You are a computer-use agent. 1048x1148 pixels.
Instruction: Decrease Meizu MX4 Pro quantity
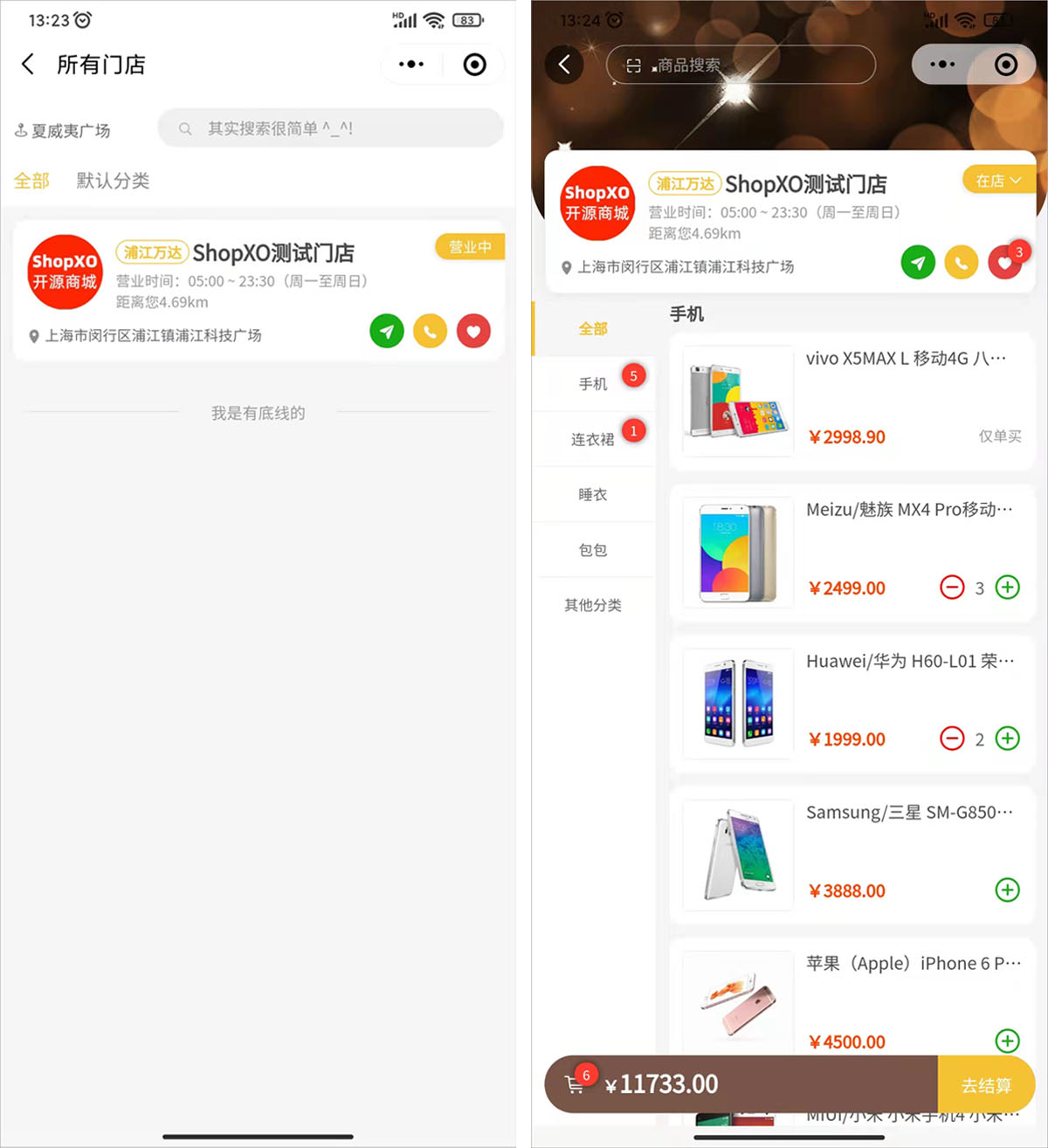[x=952, y=588]
